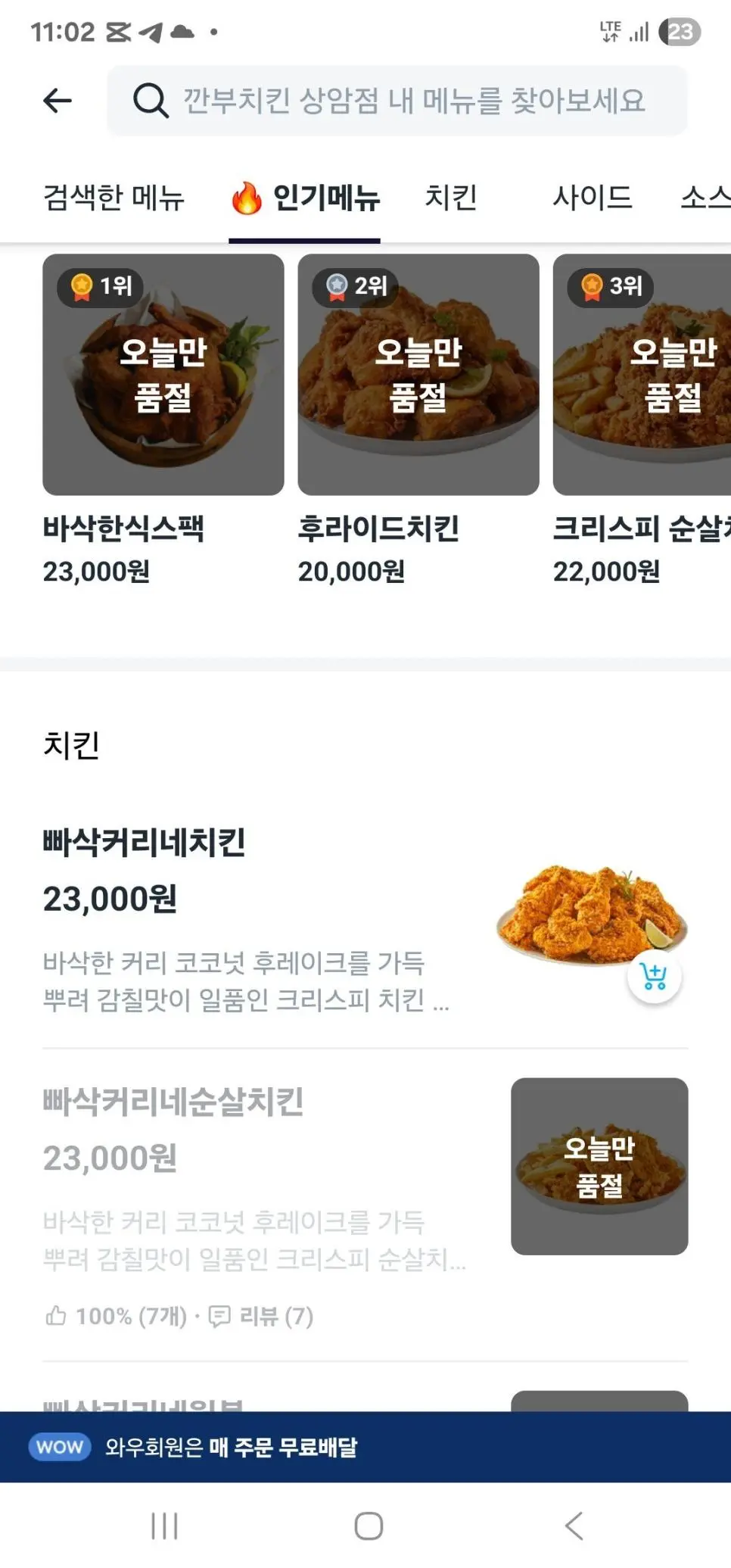Open recent apps from navigation bar
The width and height of the screenshot is (731, 1568).
164,1526
